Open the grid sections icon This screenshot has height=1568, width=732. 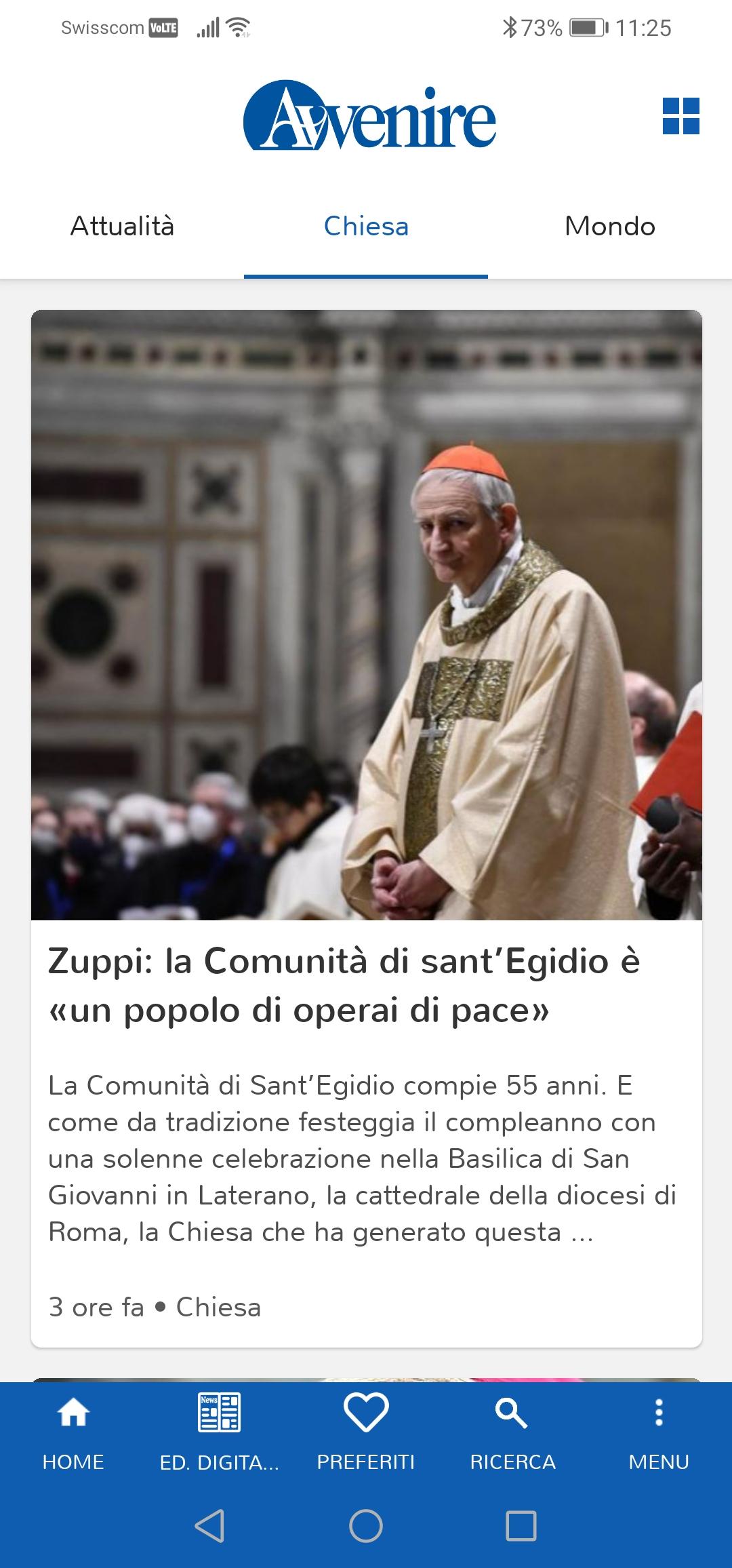680,116
